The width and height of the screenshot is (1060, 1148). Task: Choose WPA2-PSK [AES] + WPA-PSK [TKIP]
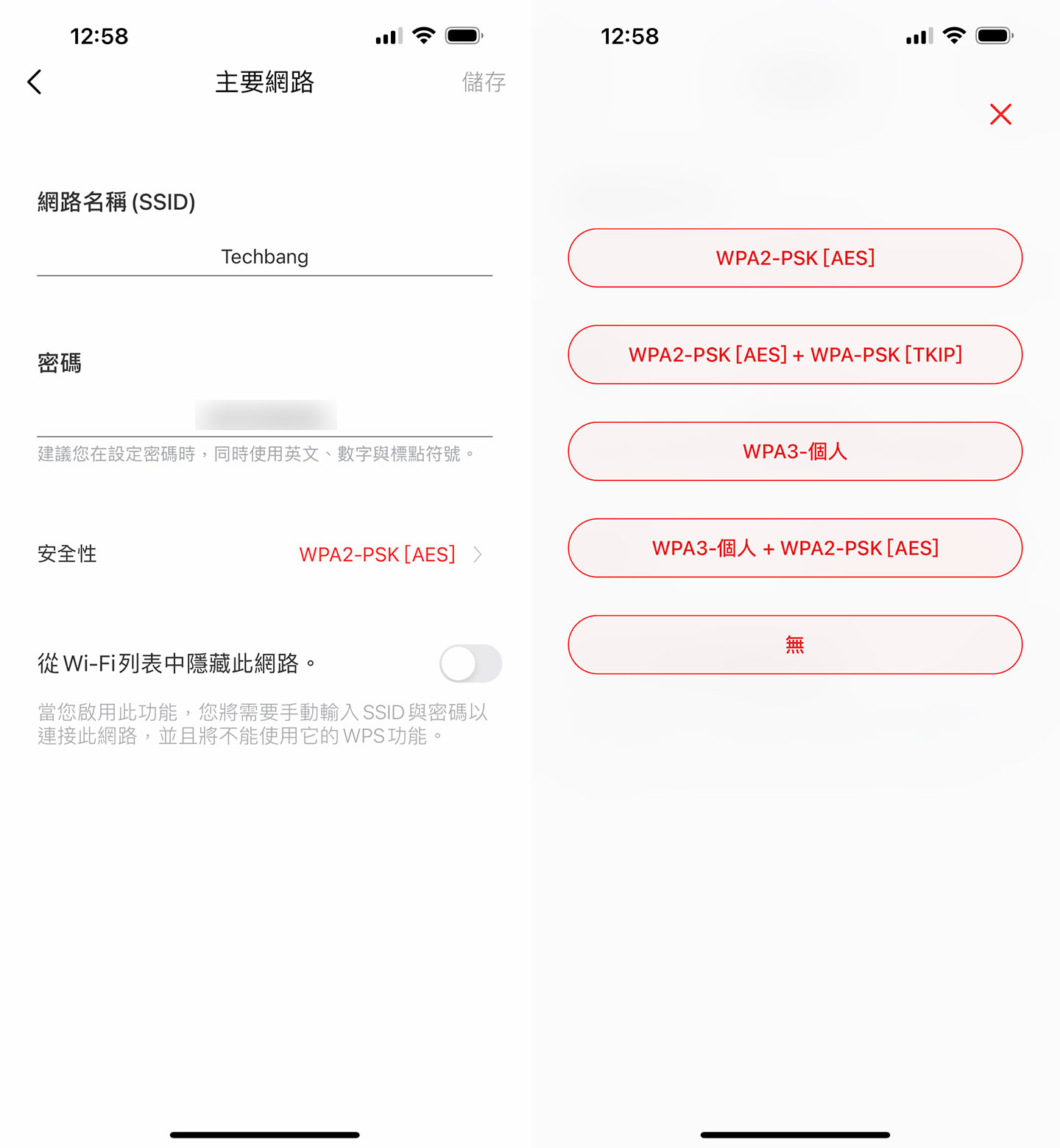pyautogui.click(x=795, y=355)
